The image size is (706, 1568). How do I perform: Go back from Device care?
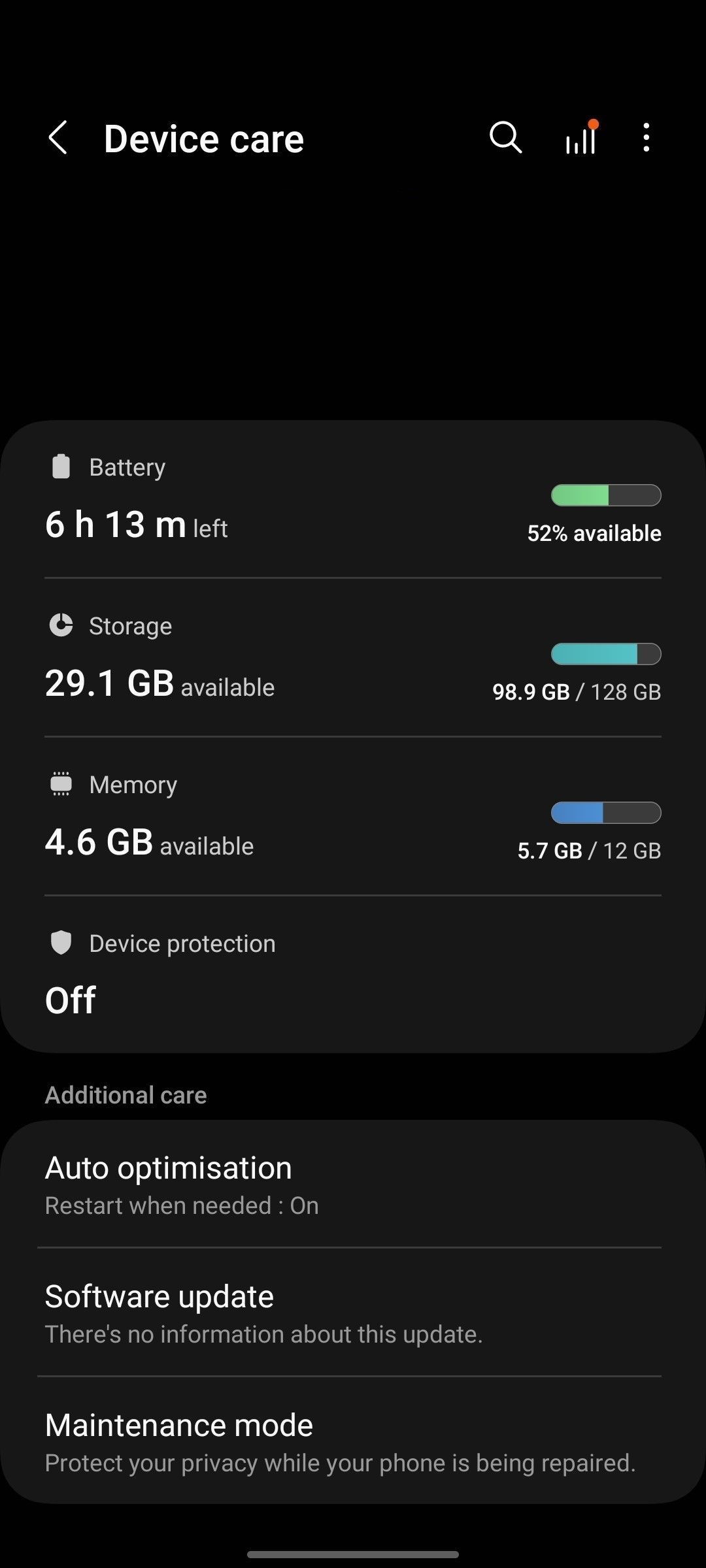point(58,138)
